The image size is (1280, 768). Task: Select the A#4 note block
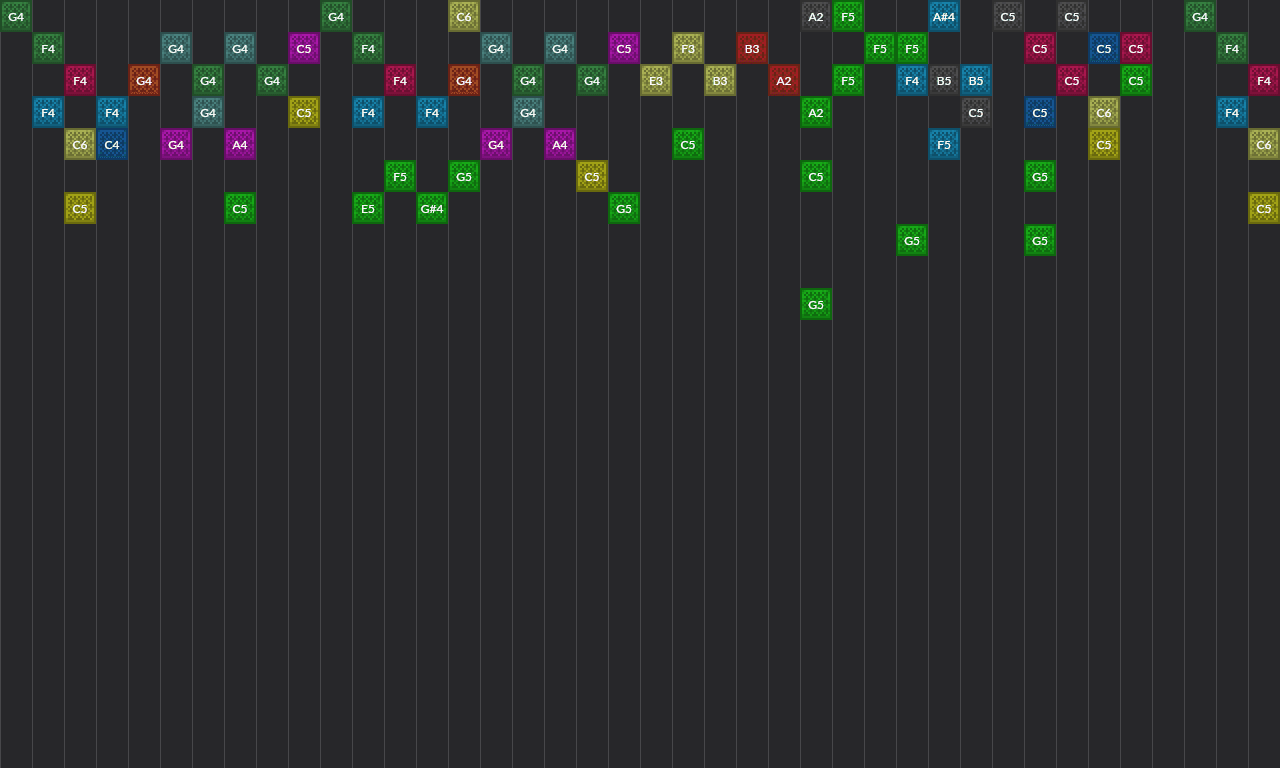[944, 16]
